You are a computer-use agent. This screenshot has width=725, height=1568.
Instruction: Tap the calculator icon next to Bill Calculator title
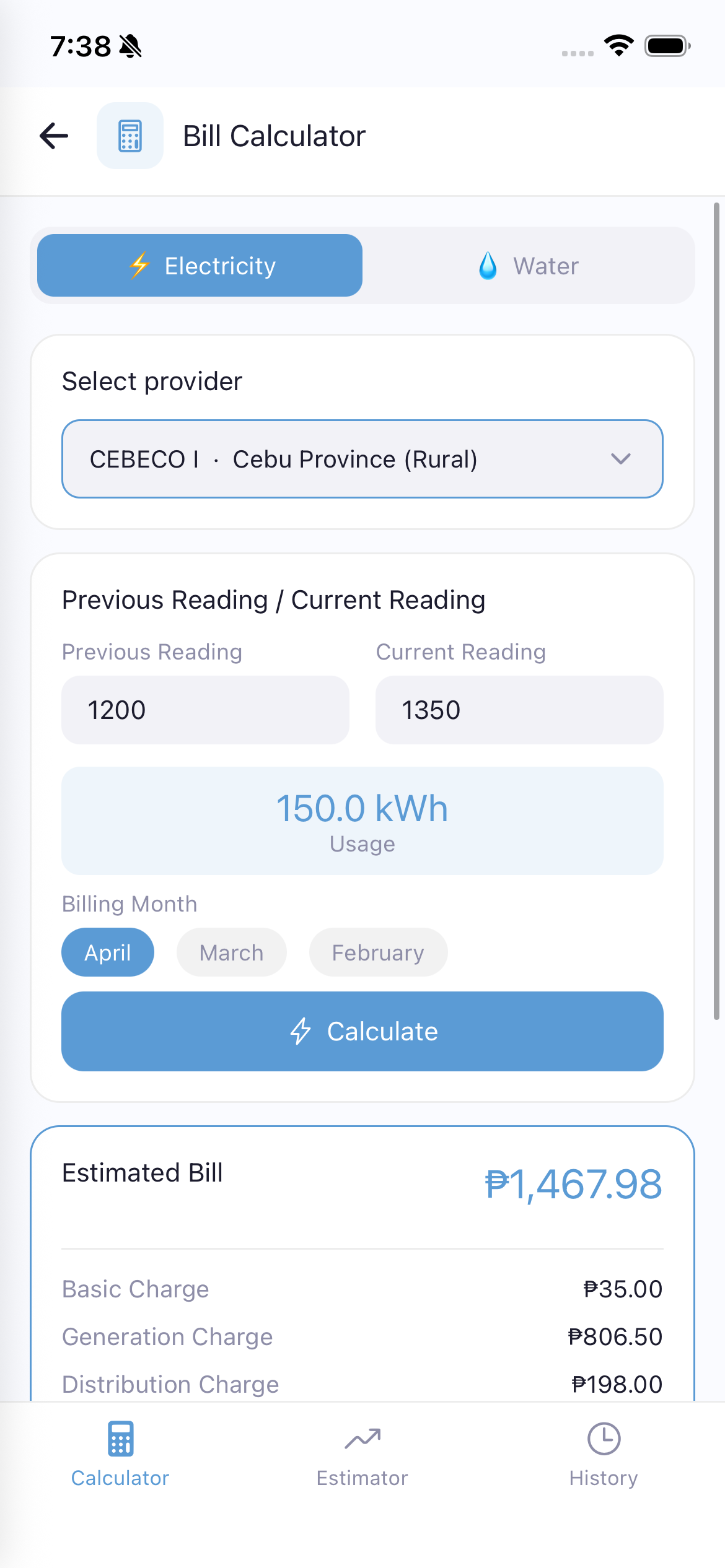tap(130, 136)
